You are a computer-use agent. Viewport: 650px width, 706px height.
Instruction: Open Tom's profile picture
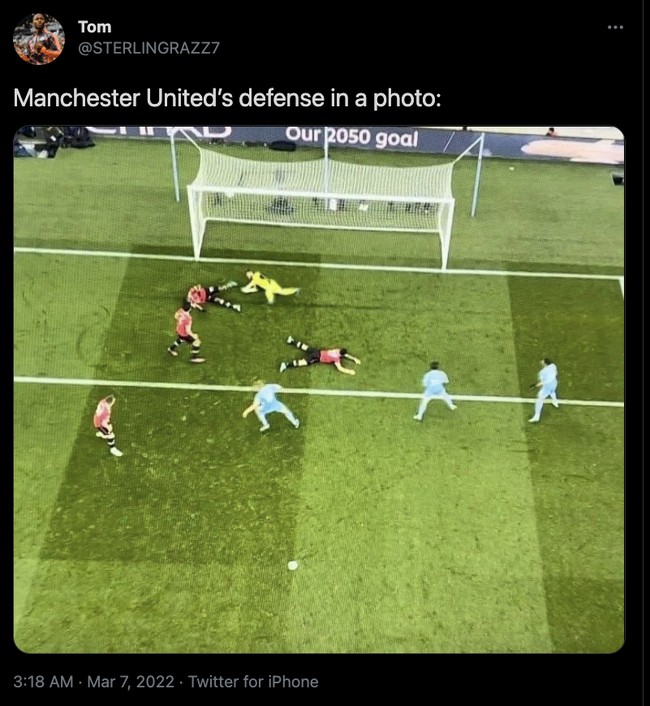[38, 38]
